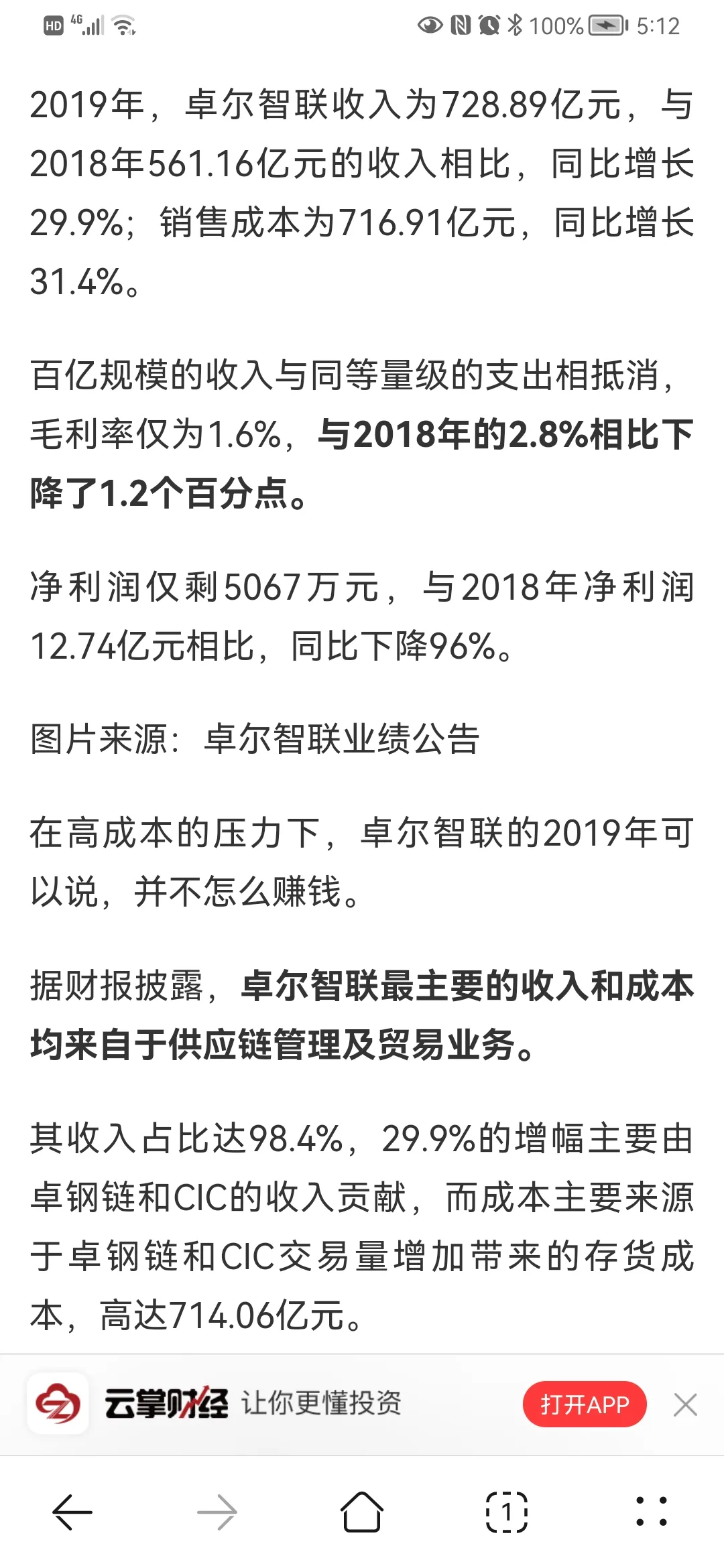
Task: Open the browser home page
Action: click(x=362, y=1512)
